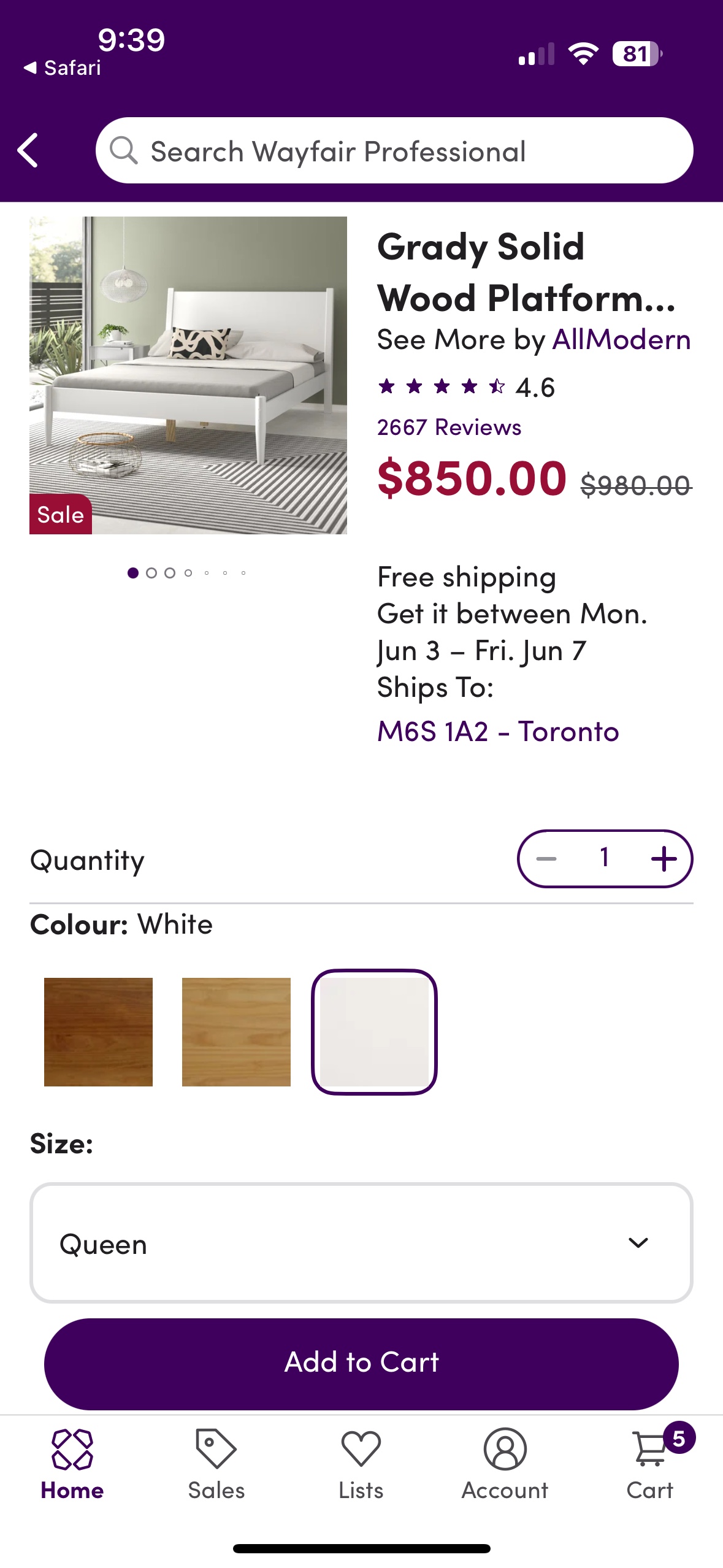Change the shipping postal code M6S 1A2 - Toronto
Screen dimensions: 723x1568
pos(498,731)
